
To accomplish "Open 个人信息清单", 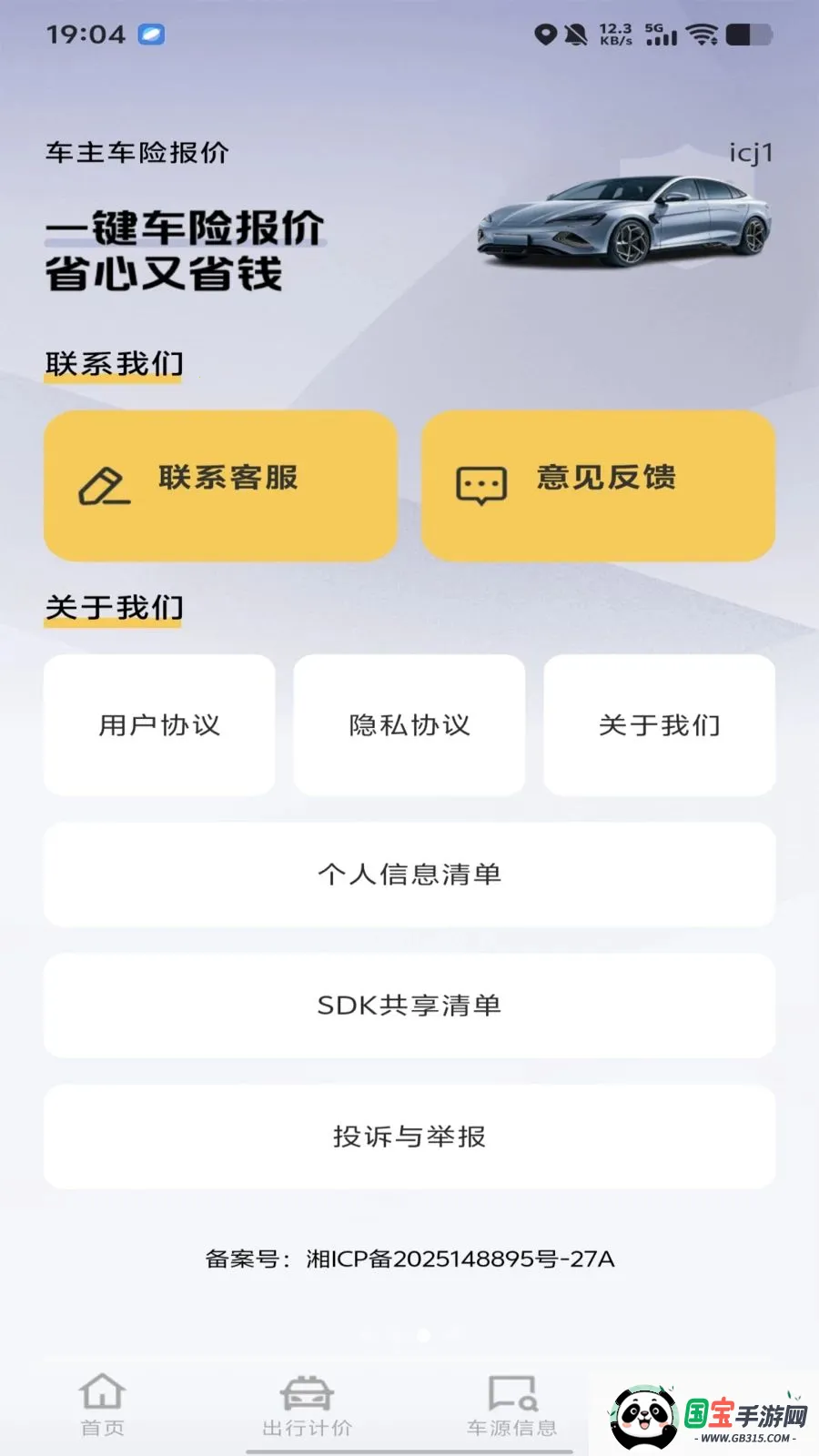I will [409, 875].
